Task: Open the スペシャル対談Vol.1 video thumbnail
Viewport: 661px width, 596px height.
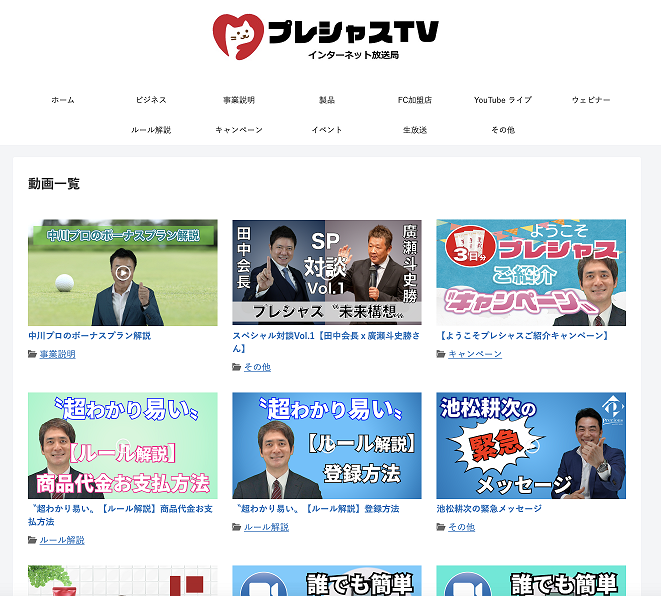Action: click(327, 272)
